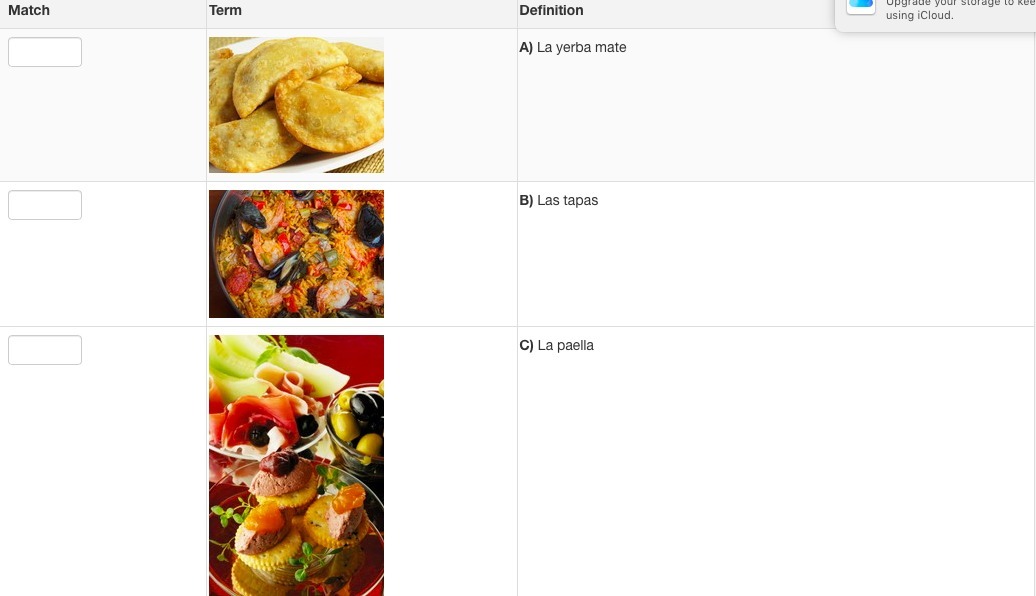Focus the match box next to the paella image
The height and width of the screenshot is (596, 1036).
(x=45, y=205)
